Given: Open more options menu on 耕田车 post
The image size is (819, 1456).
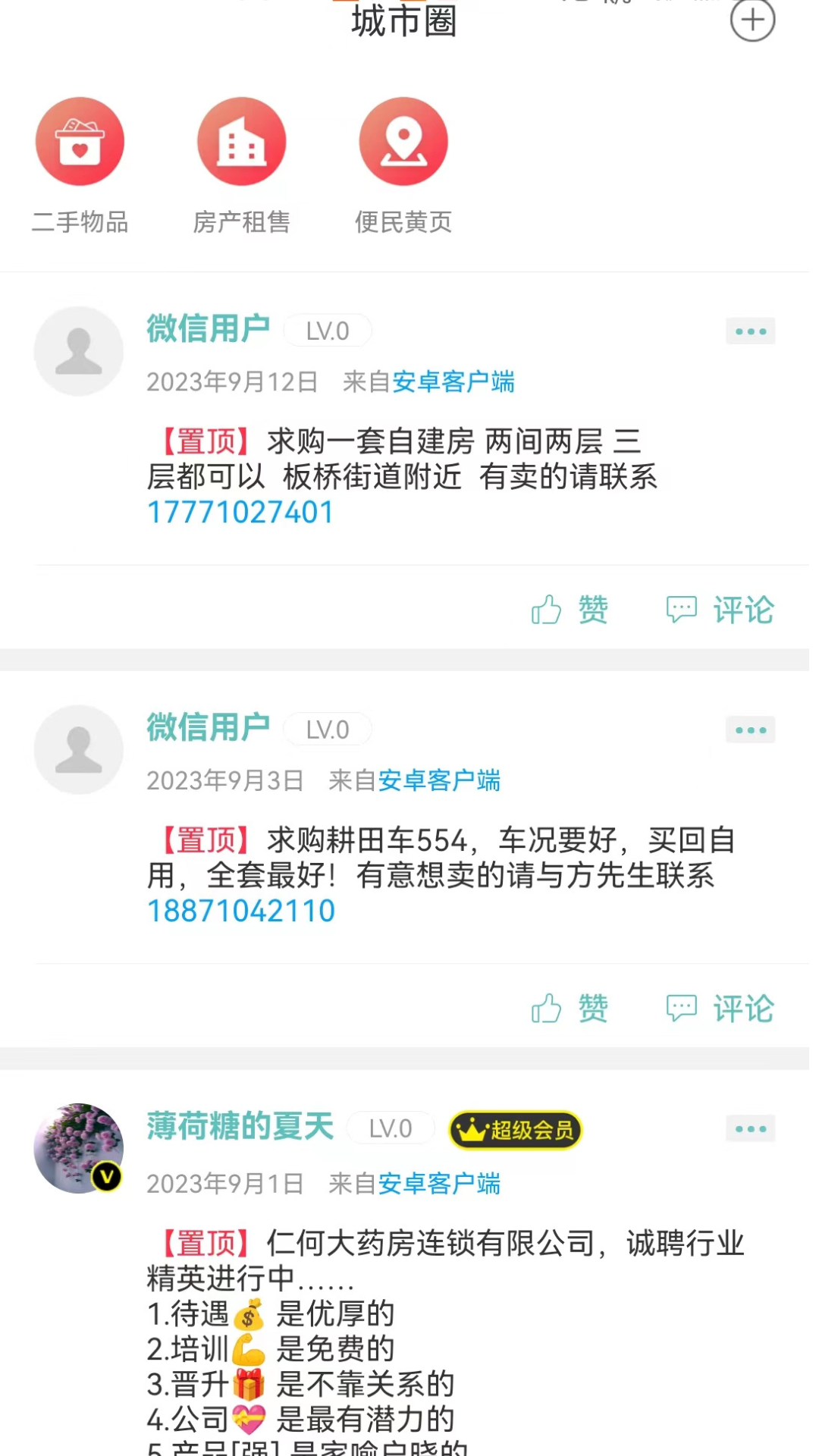Looking at the screenshot, I should click(751, 730).
